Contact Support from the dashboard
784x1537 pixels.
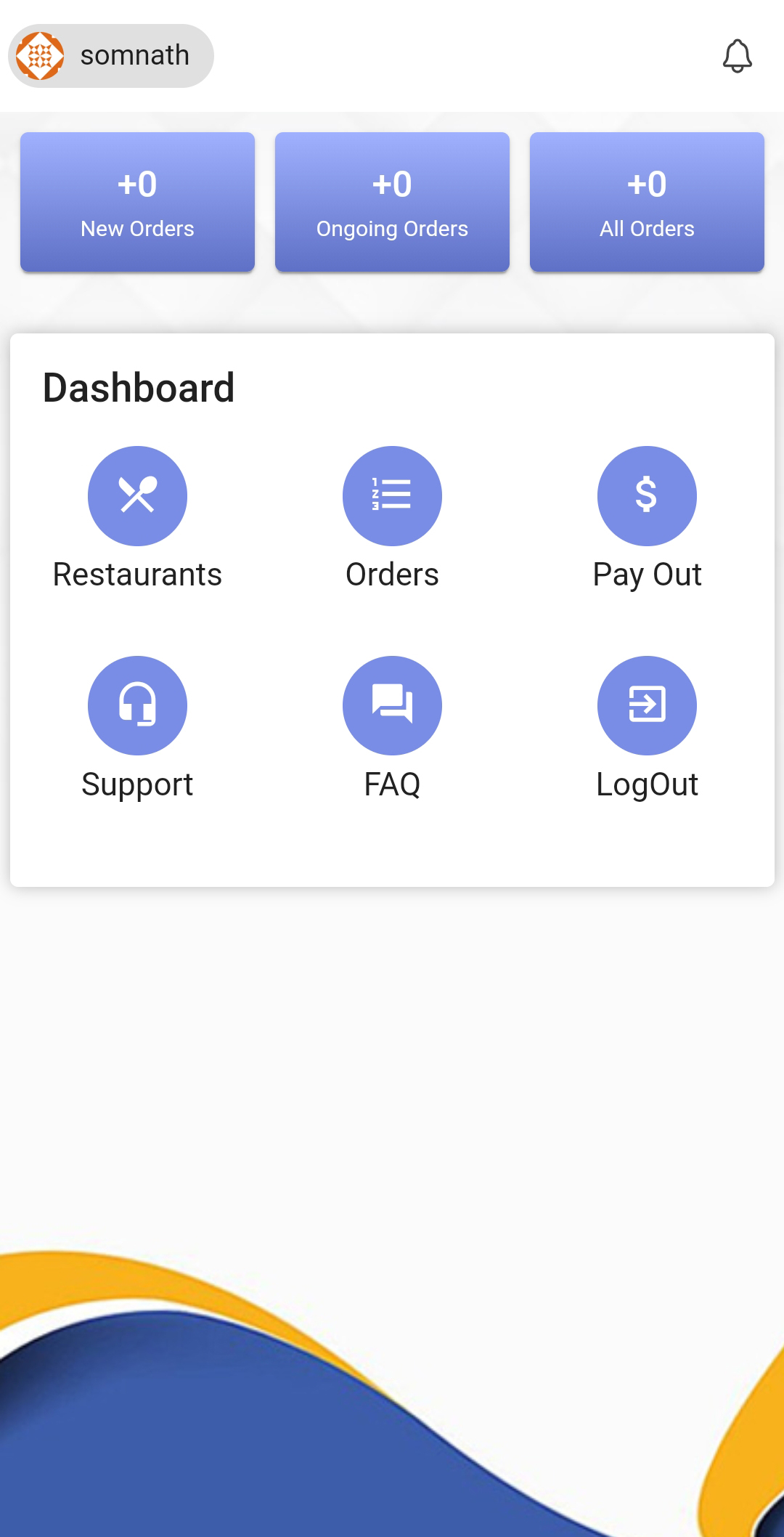[x=137, y=728]
